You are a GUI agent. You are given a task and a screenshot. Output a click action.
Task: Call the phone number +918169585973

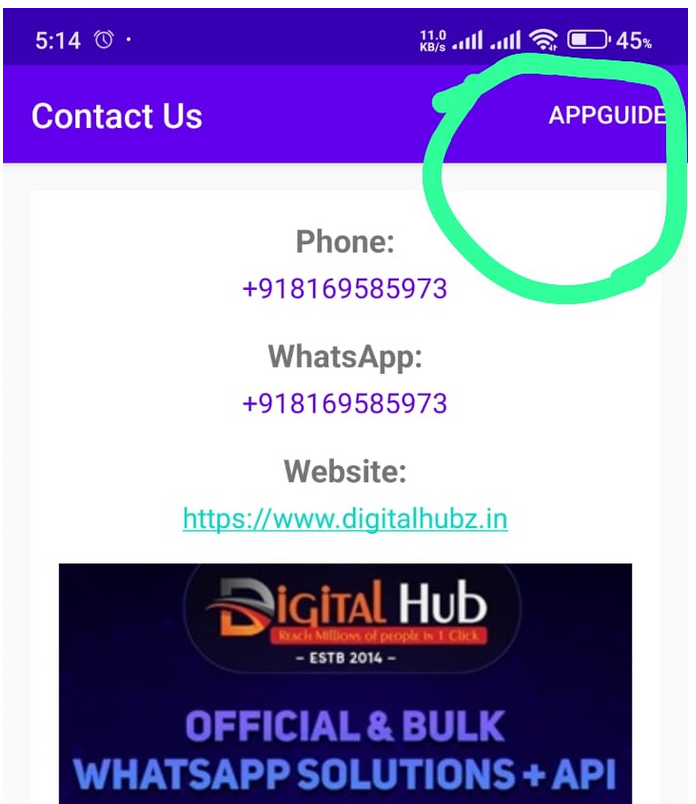tap(344, 289)
